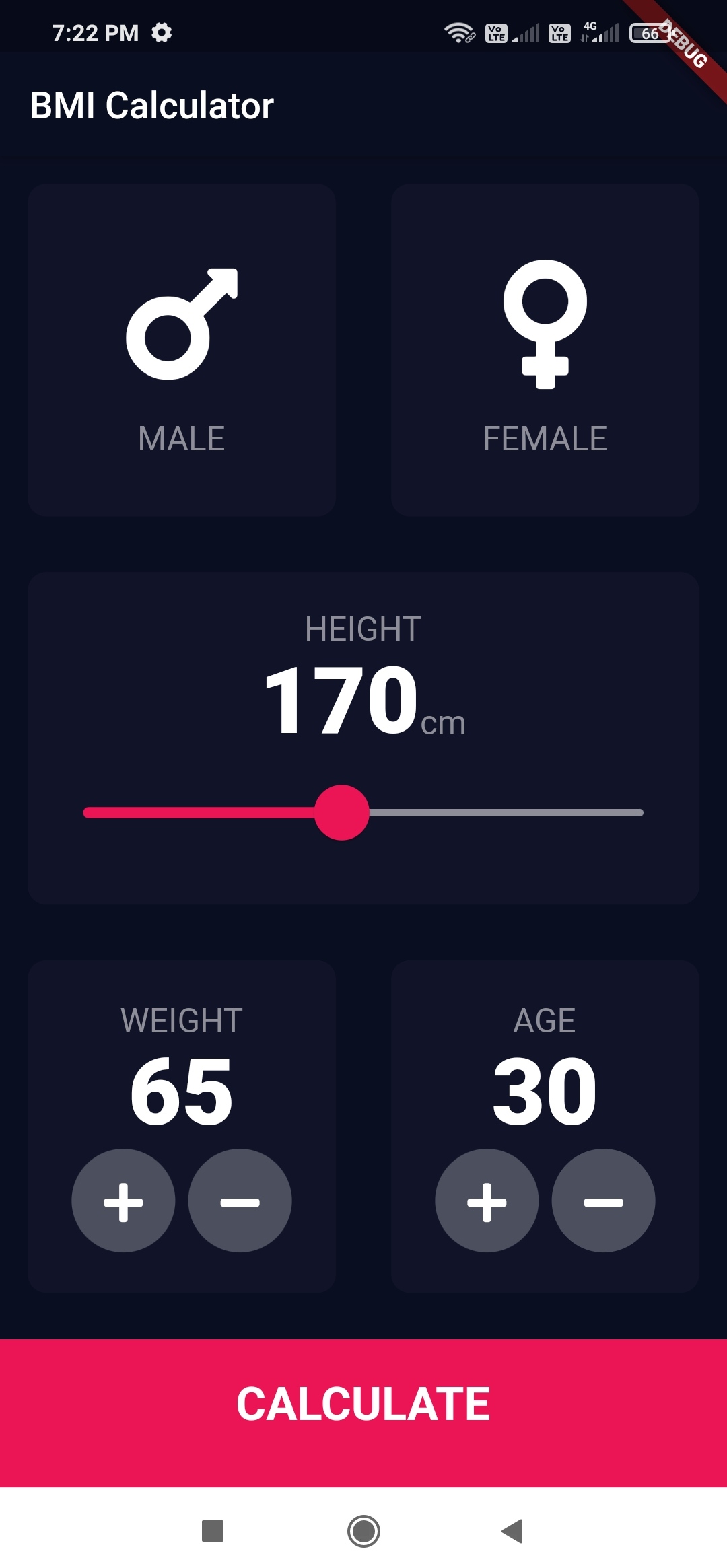Tap the DEBUG ribbon banner
This screenshot has height=1568, width=727.
pos(681,44)
